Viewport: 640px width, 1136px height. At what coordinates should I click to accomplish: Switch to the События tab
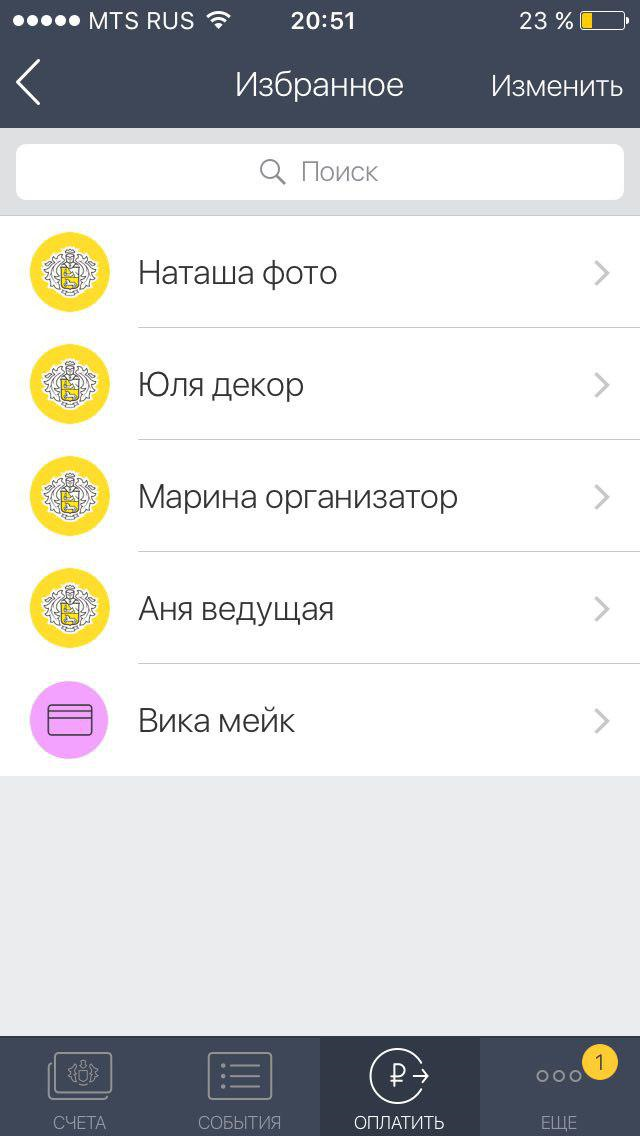240,1087
